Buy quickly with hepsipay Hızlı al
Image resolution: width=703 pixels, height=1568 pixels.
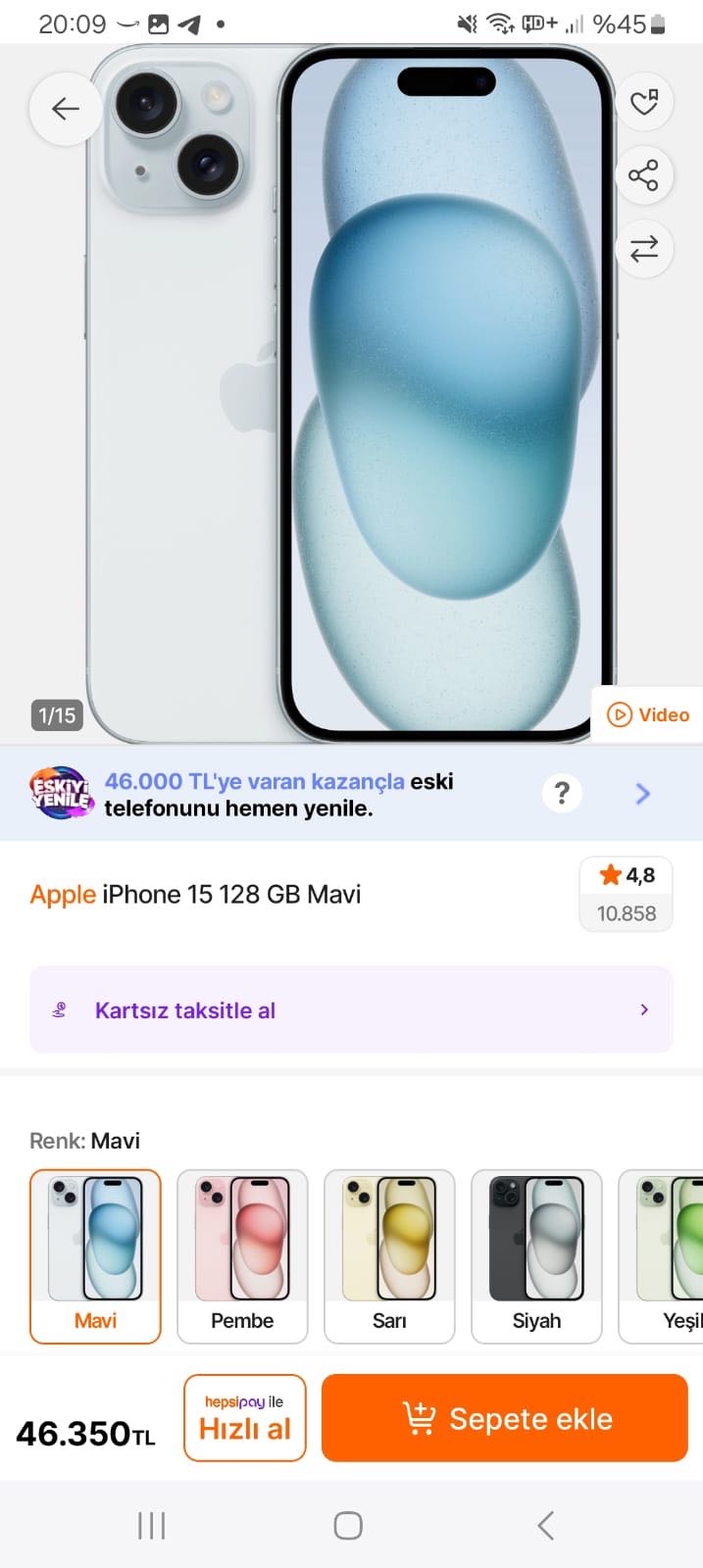coord(245,1418)
